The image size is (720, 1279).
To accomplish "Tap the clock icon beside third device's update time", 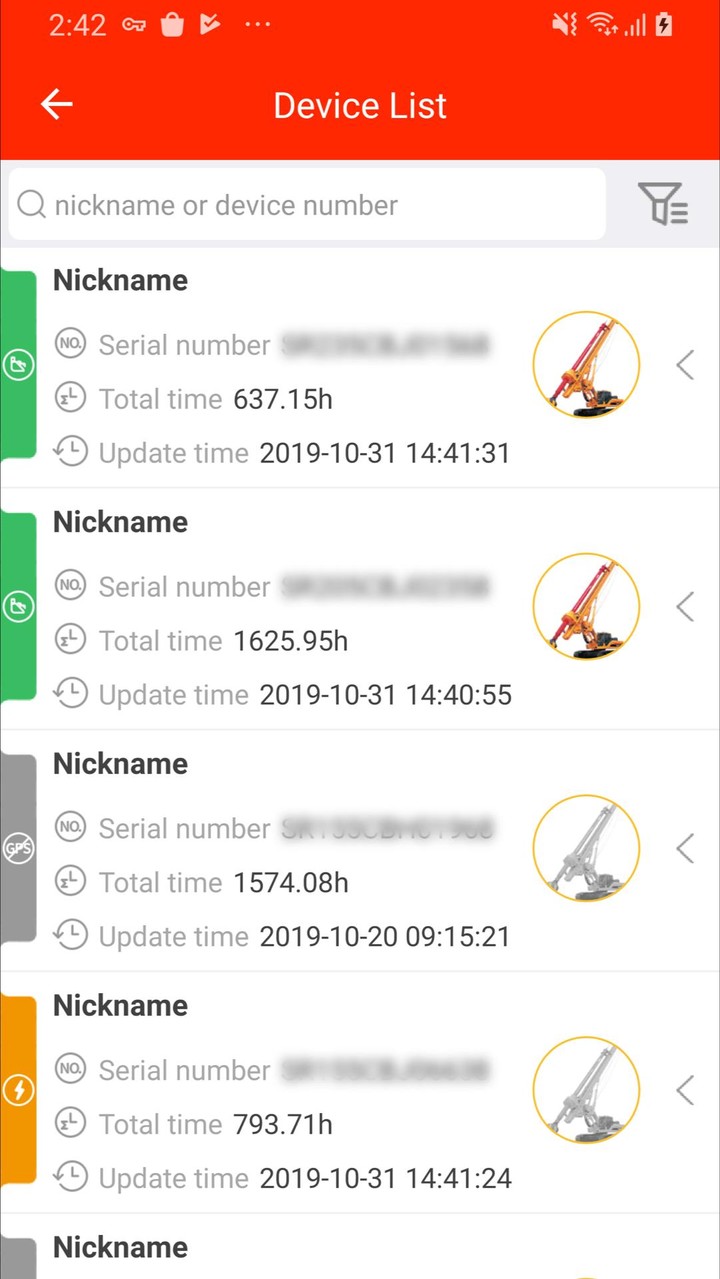I will [70, 935].
